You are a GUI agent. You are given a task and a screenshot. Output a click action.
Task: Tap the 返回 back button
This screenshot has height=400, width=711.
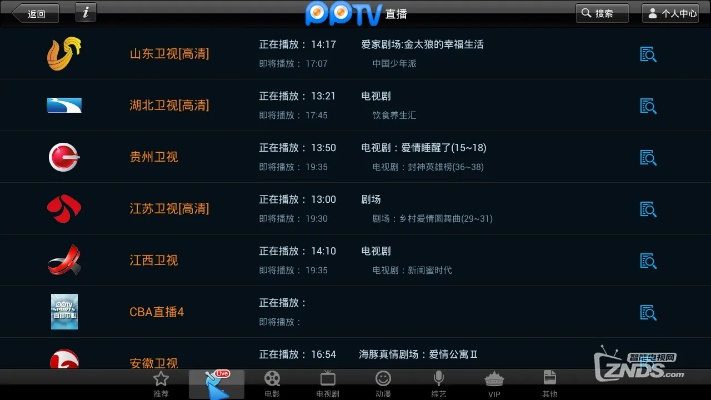pos(29,14)
